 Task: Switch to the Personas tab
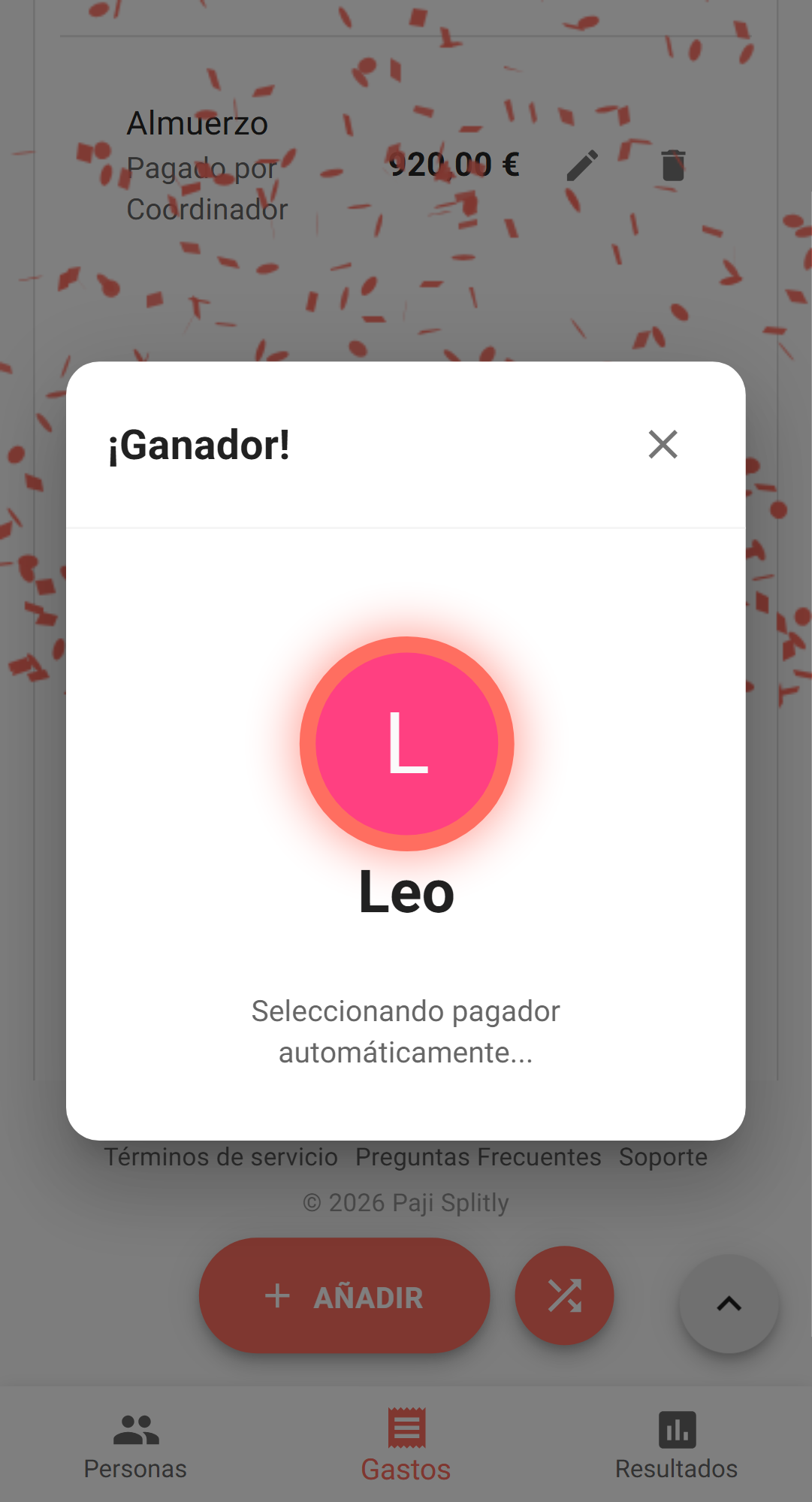point(137,1467)
